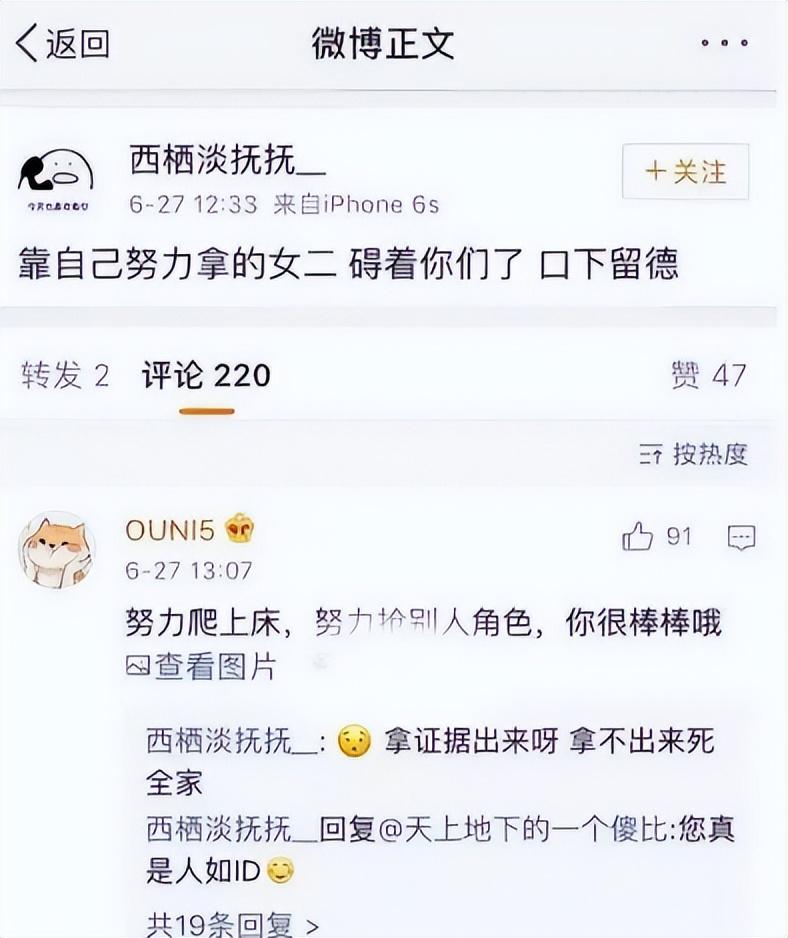The image size is (788, 938).
Task: Expand all replies via 共19条回复
Action: click(x=233, y=925)
